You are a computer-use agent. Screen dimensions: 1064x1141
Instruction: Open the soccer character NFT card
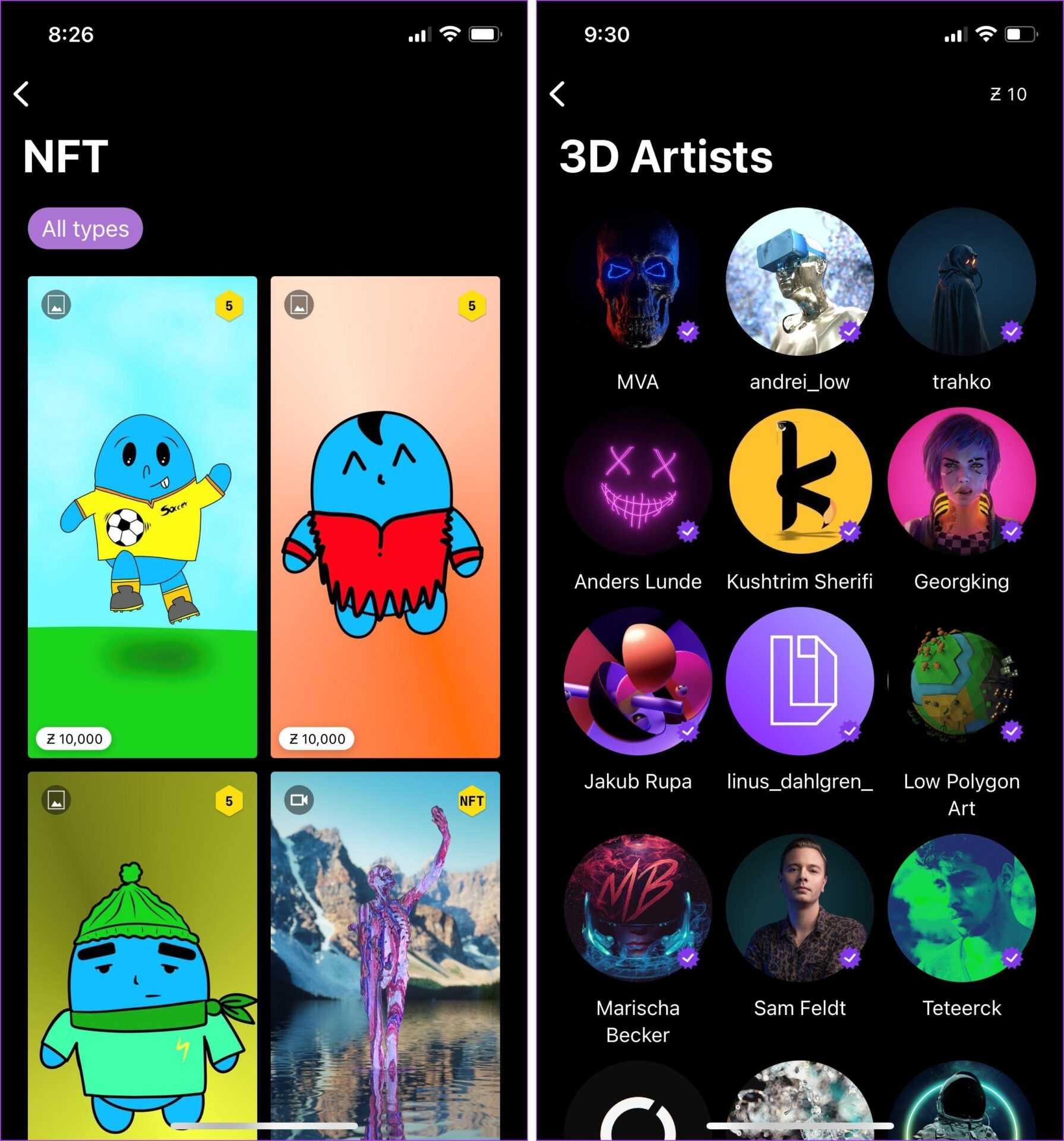pyautogui.click(x=143, y=516)
